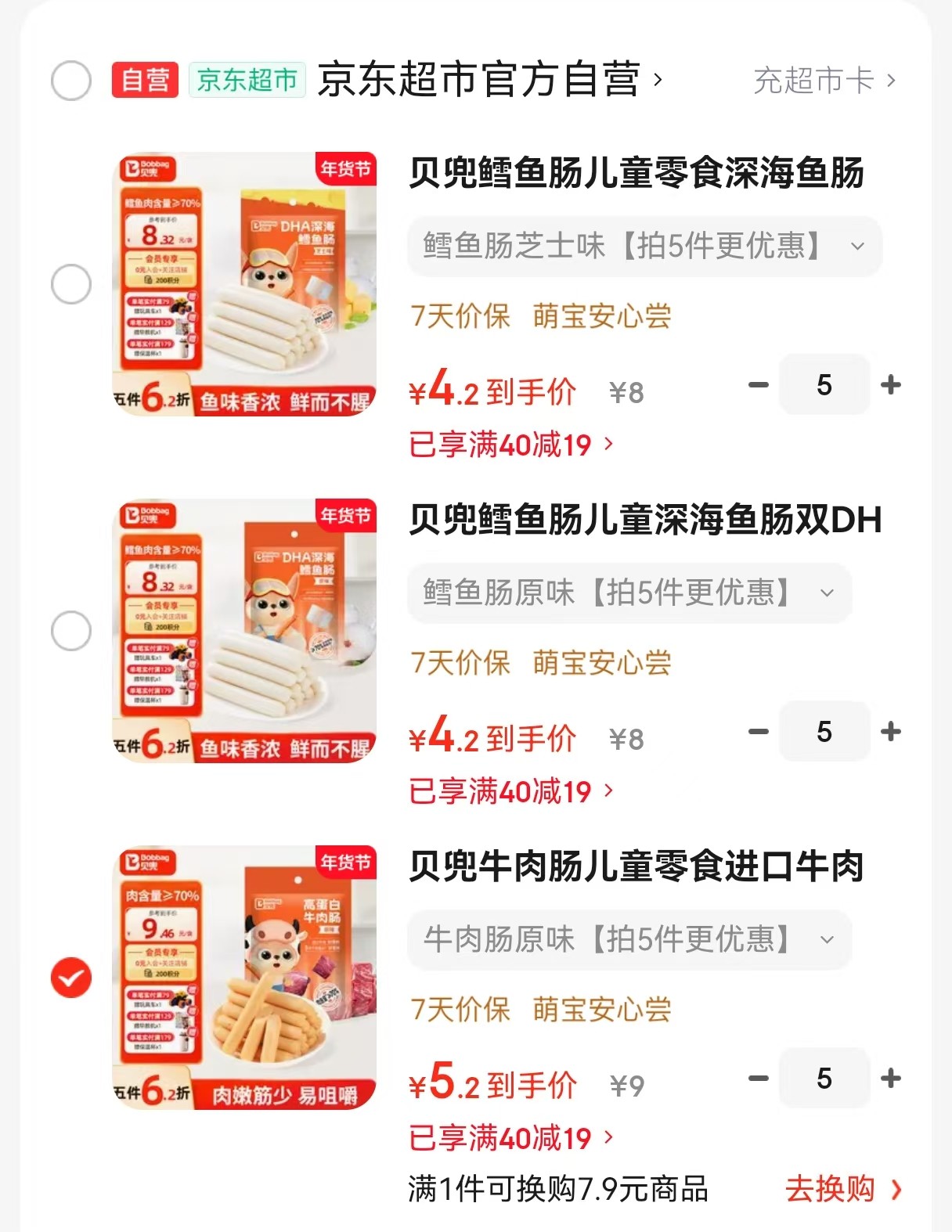Select the 鳕鱼肠芝士味 item checkbox
952x1232 pixels.
click(x=71, y=284)
